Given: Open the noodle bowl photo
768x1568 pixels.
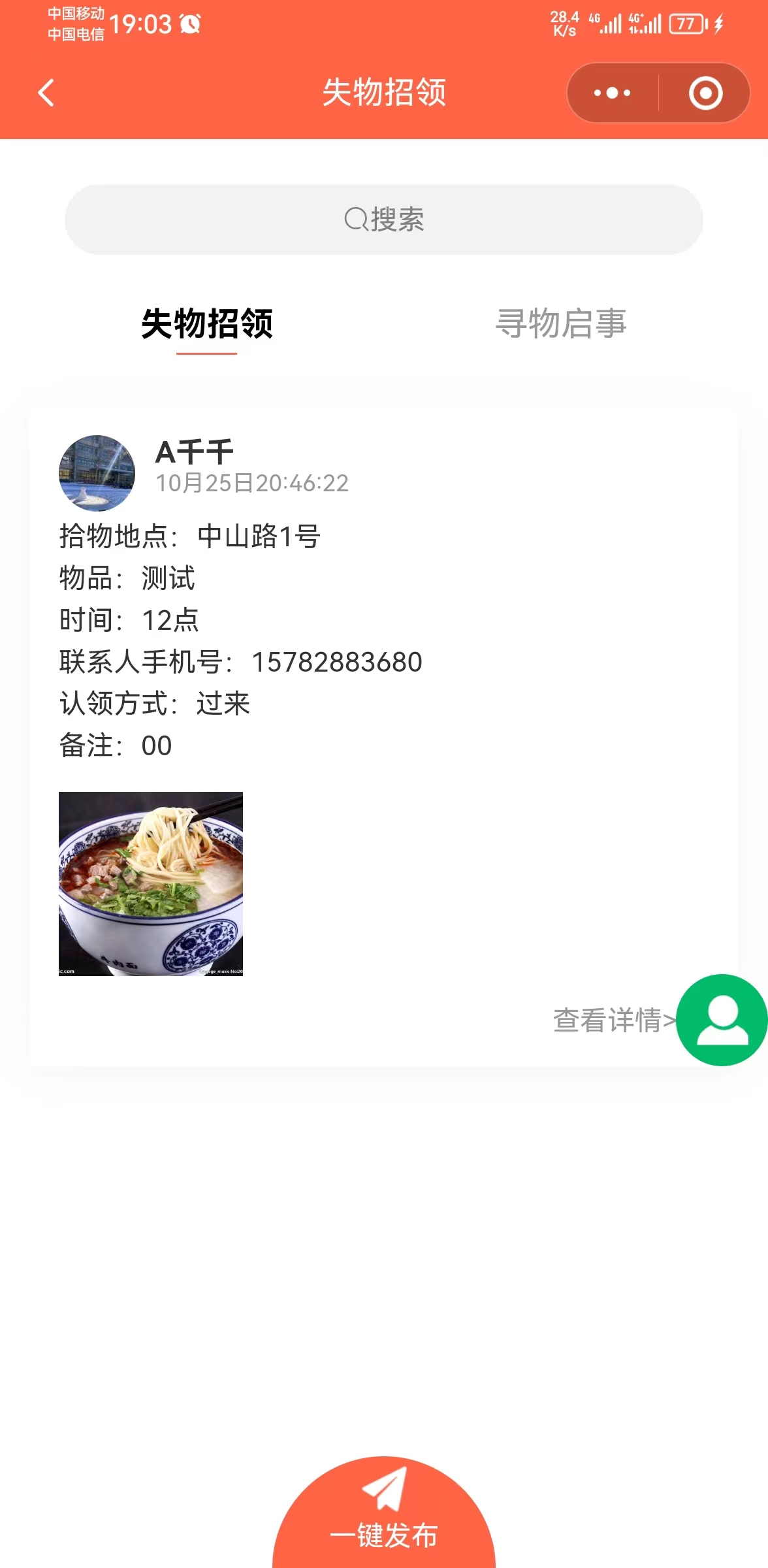Looking at the screenshot, I should click(x=151, y=883).
